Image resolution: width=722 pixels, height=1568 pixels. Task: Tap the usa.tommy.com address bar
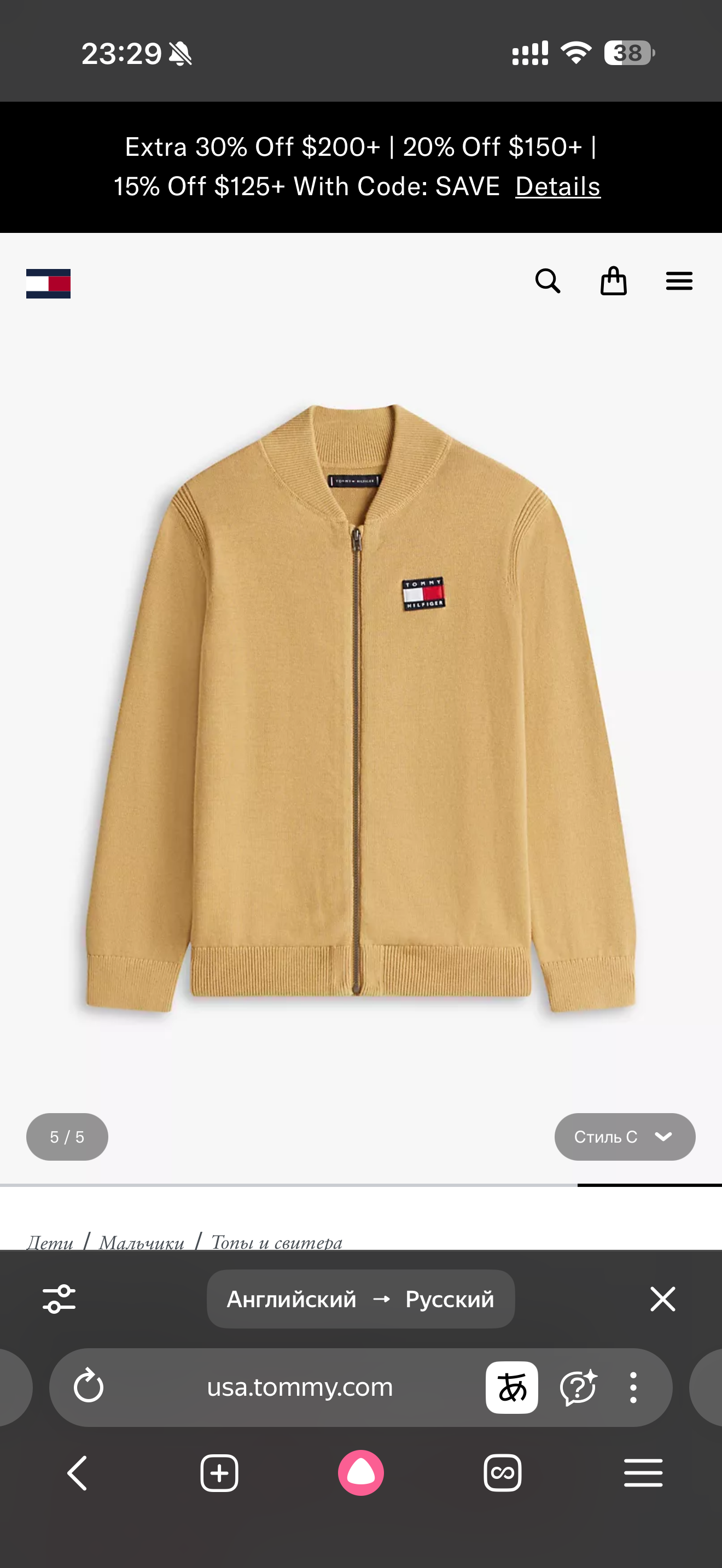(x=300, y=1387)
